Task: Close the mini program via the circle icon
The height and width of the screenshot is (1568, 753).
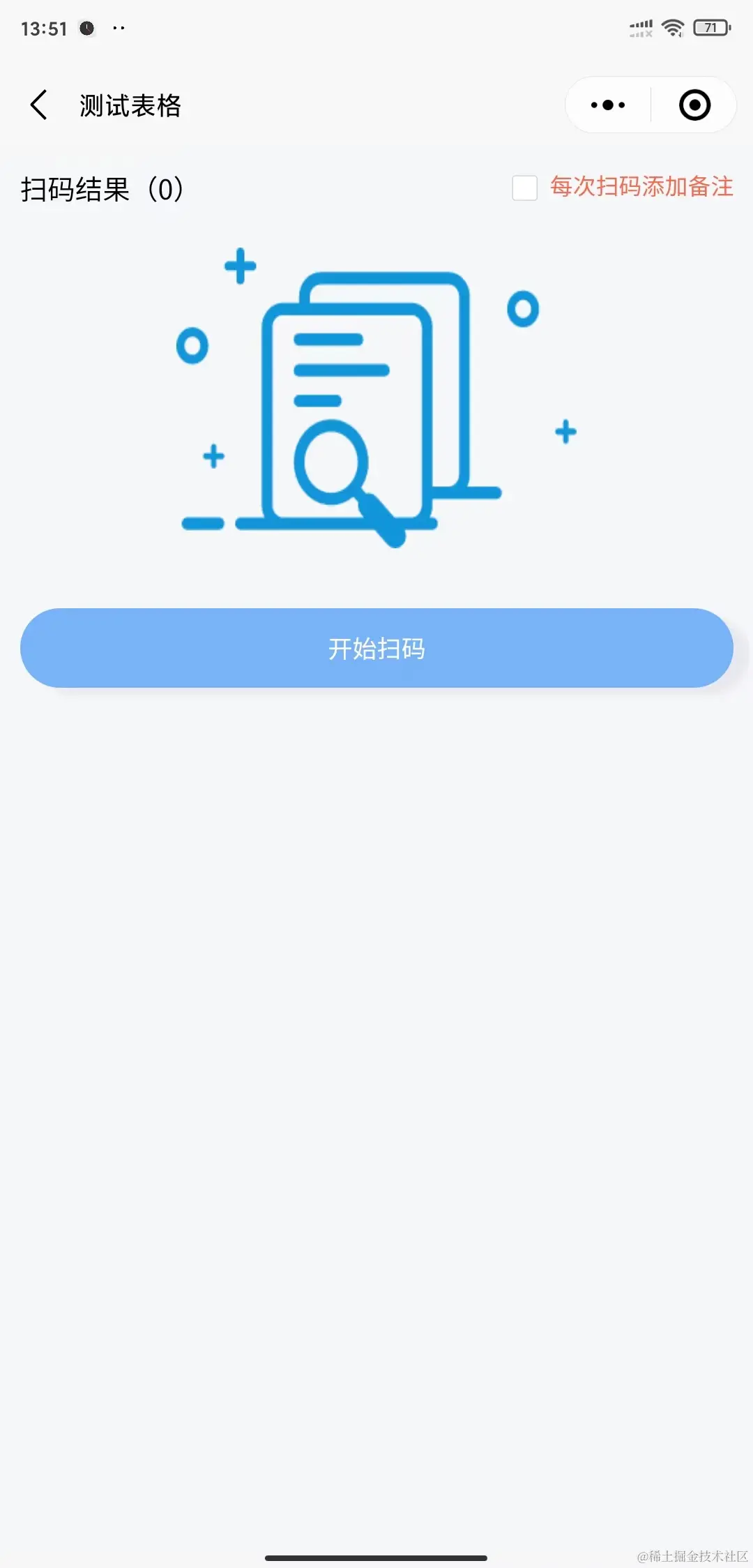Action: pyautogui.click(x=694, y=105)
